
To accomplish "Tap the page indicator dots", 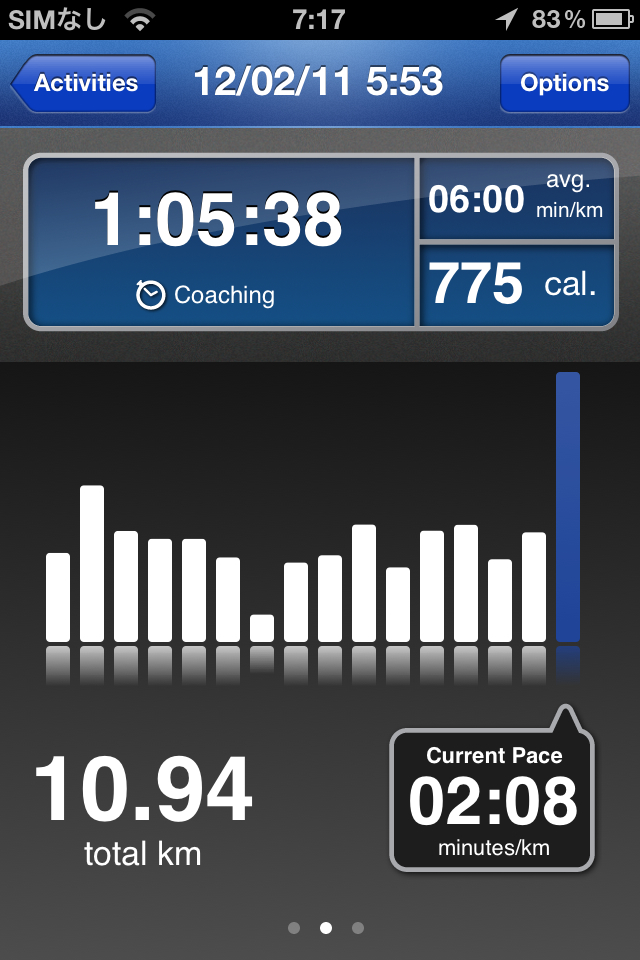I will pos(325,928).
